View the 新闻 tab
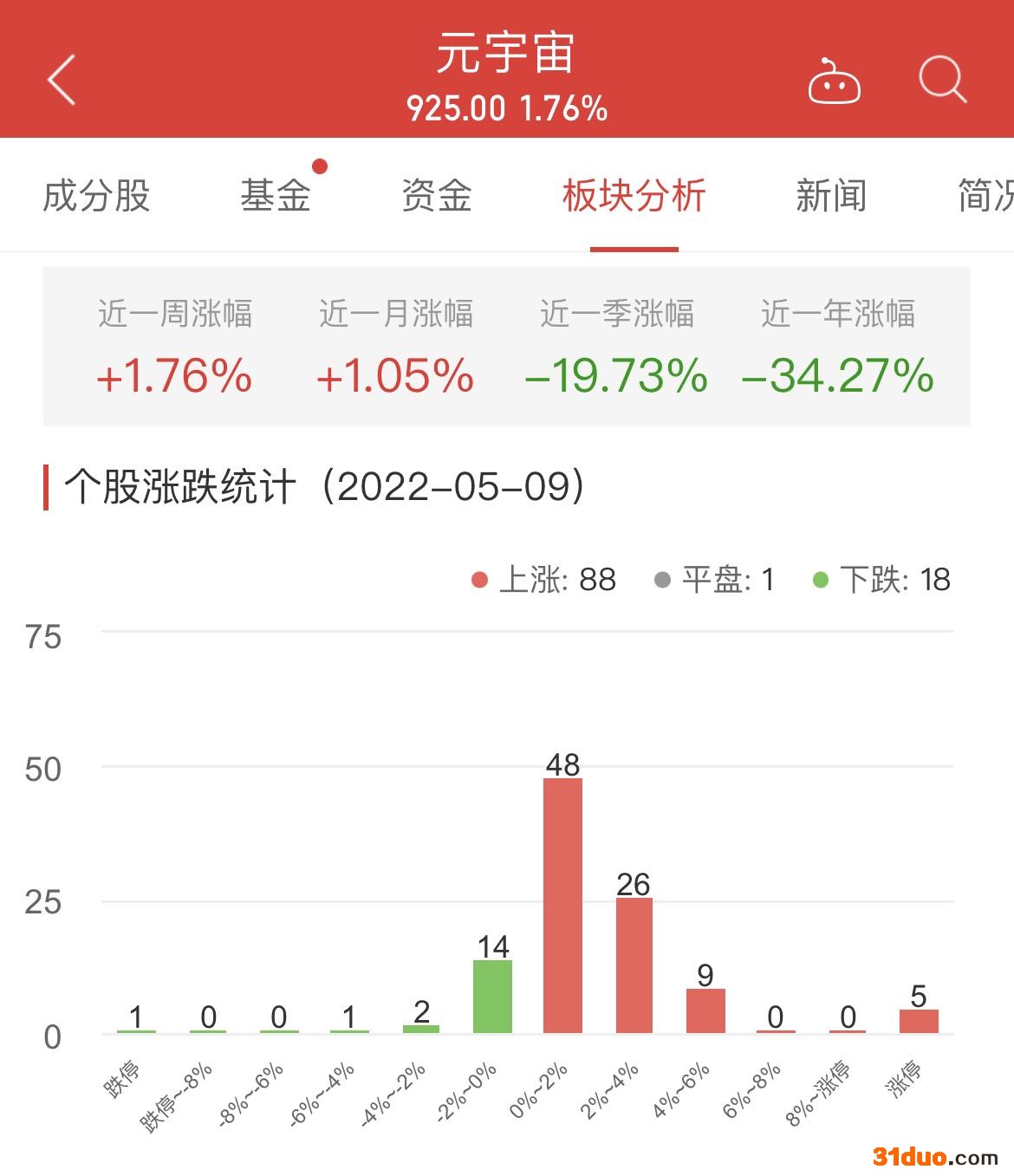Screen dimensions: 1014x1176 [x=831, y=196]
